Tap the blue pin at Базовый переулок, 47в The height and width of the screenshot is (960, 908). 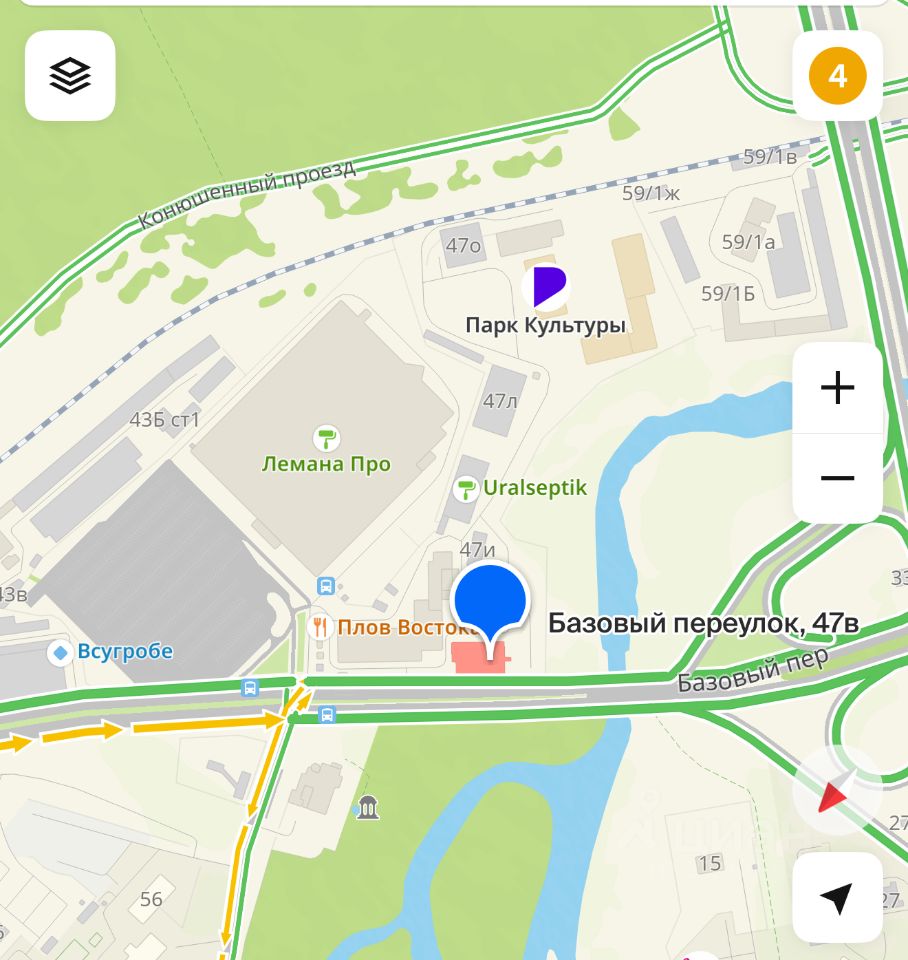(490, 600)
